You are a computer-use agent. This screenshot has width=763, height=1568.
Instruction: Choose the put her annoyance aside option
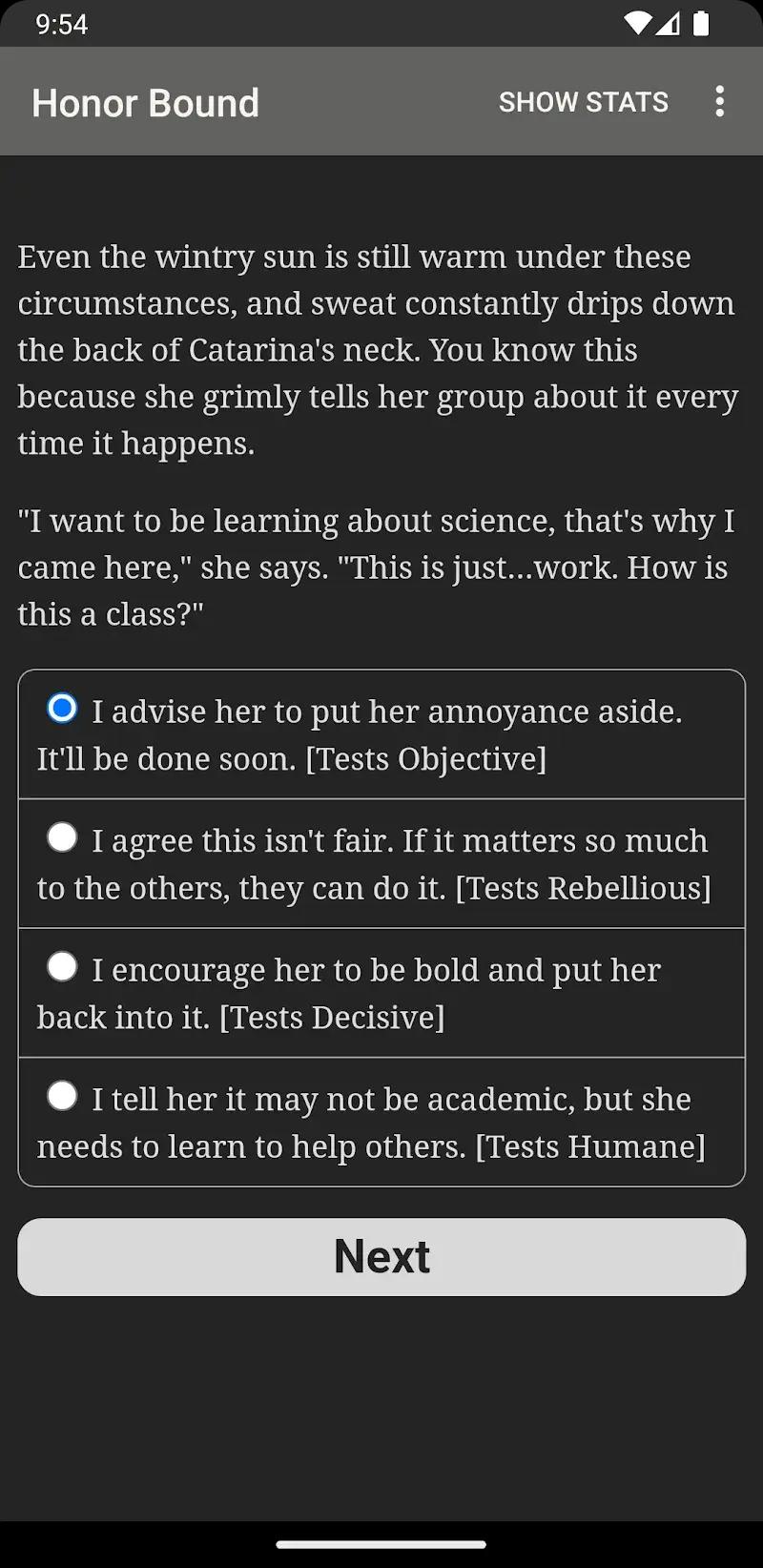coord(381,734)
